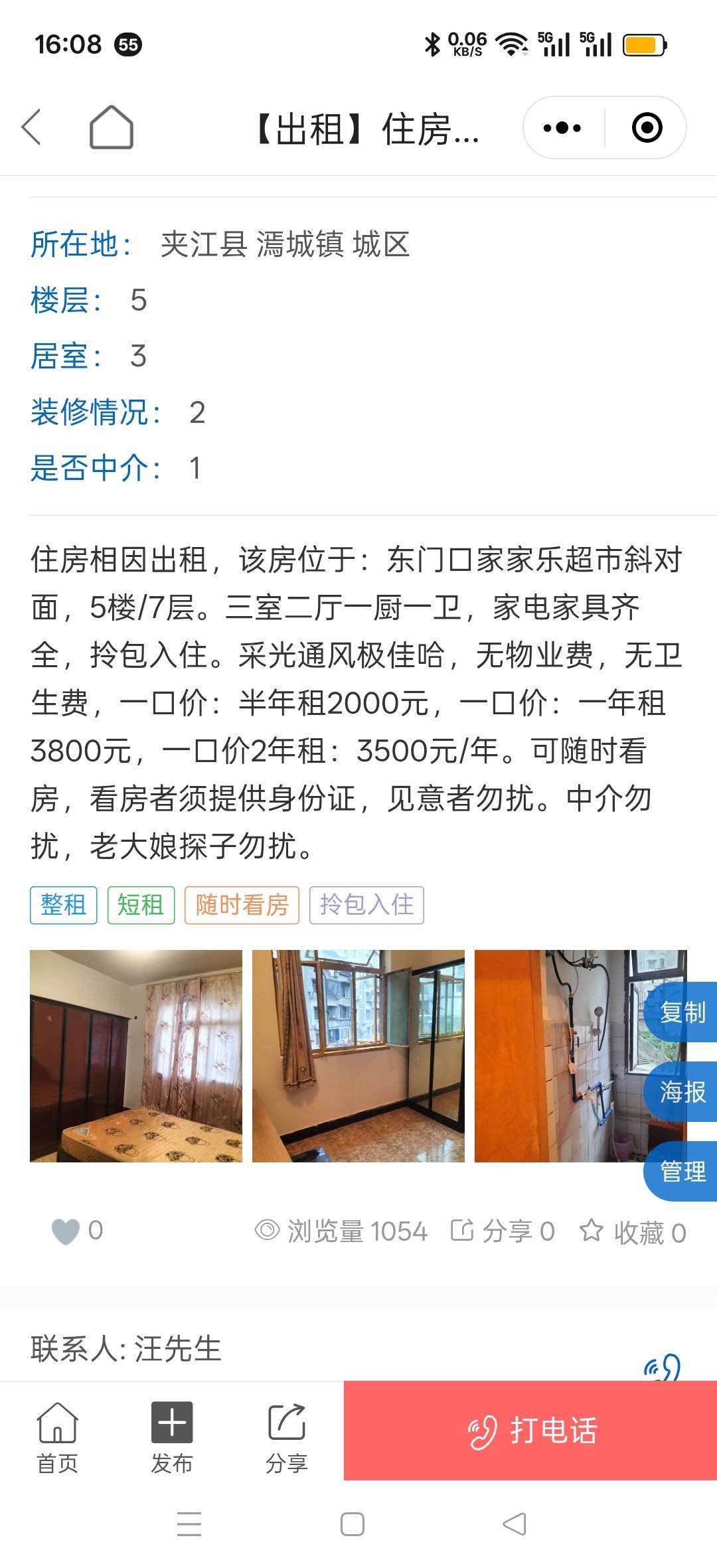The width and height of the screenshot is (717, 1568).
Task: Tap the system back triangle
Action: pos(515,1524)
